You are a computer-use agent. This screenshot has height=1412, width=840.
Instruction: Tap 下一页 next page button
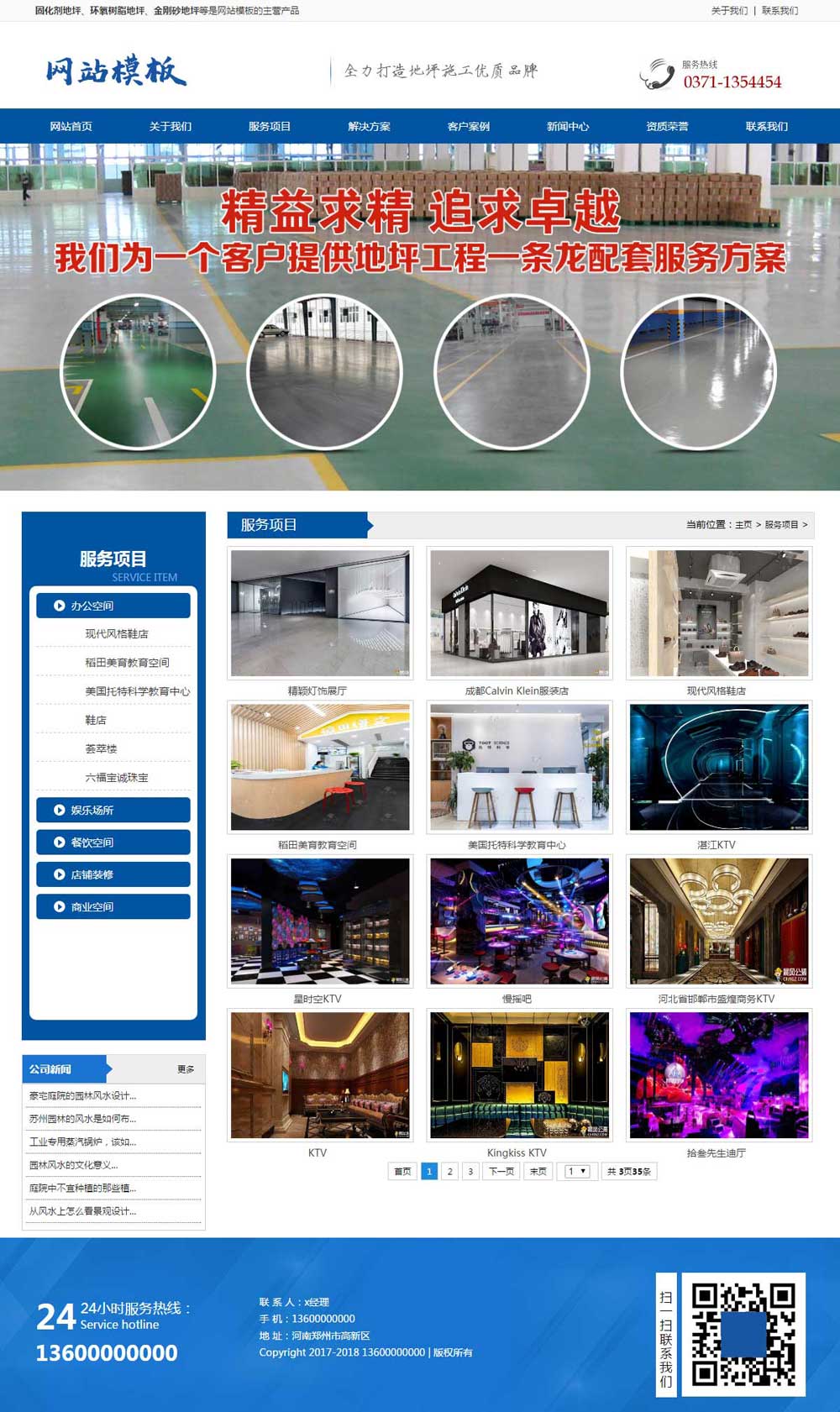501,1171
